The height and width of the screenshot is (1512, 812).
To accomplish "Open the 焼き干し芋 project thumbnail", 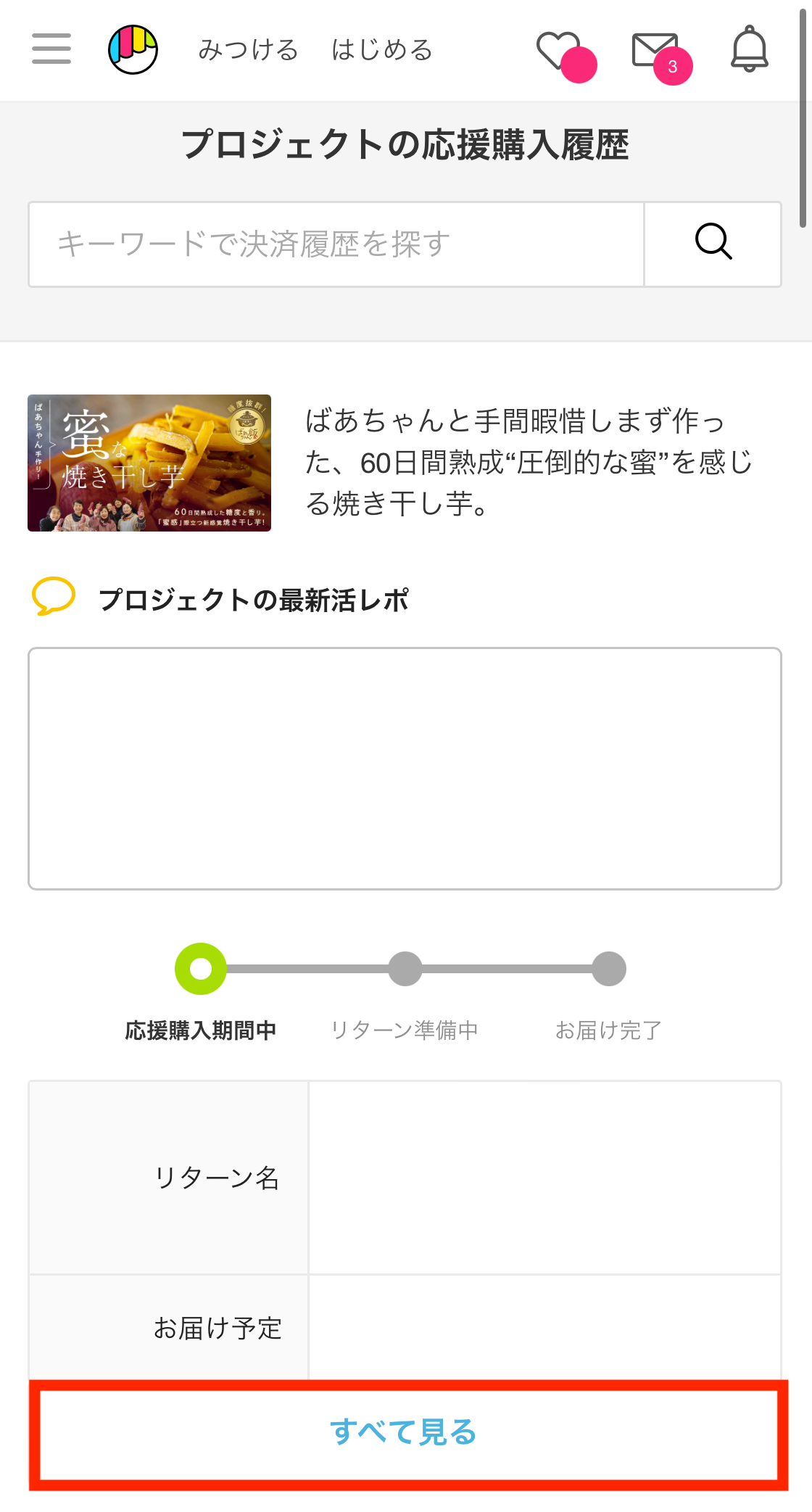I will point(149,463).
